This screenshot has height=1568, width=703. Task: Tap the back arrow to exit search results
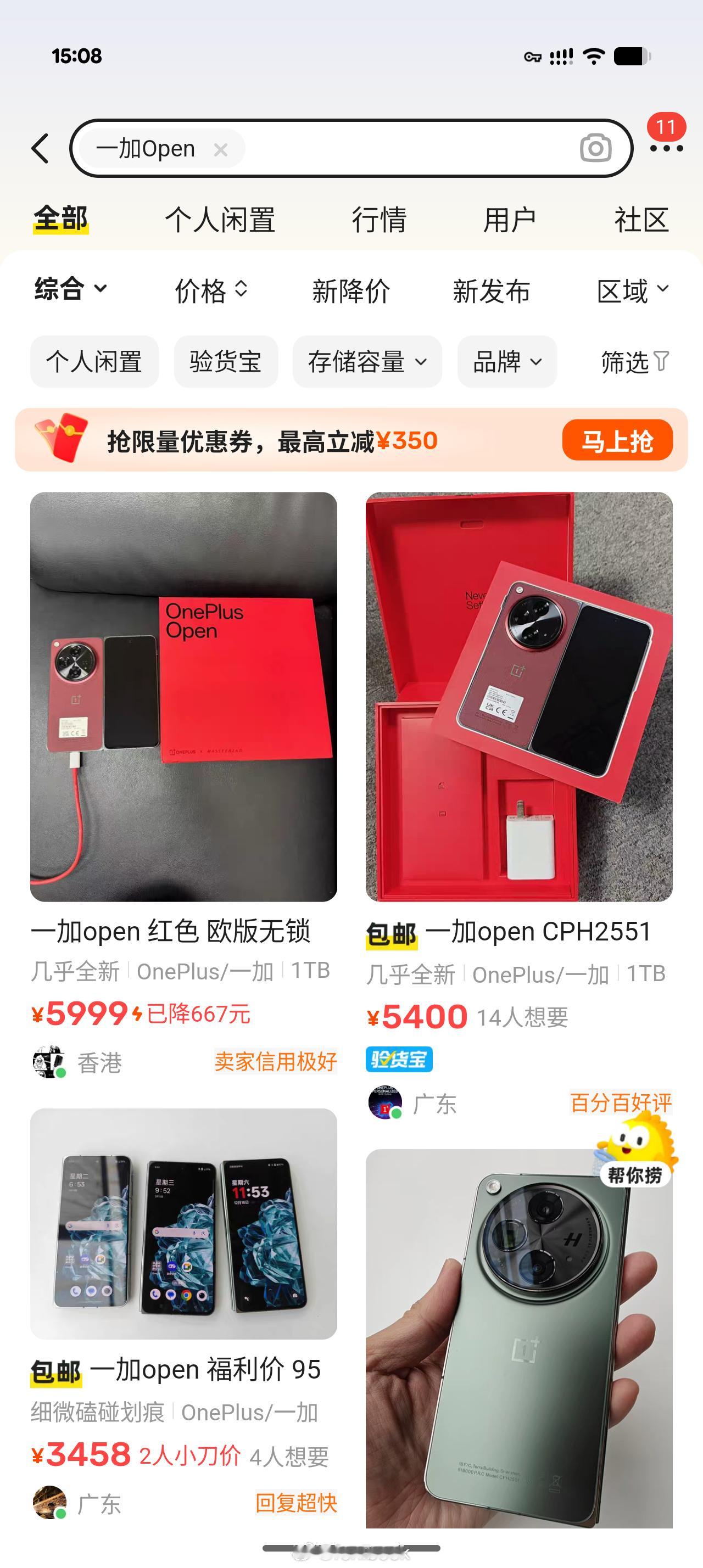point(40,147)
